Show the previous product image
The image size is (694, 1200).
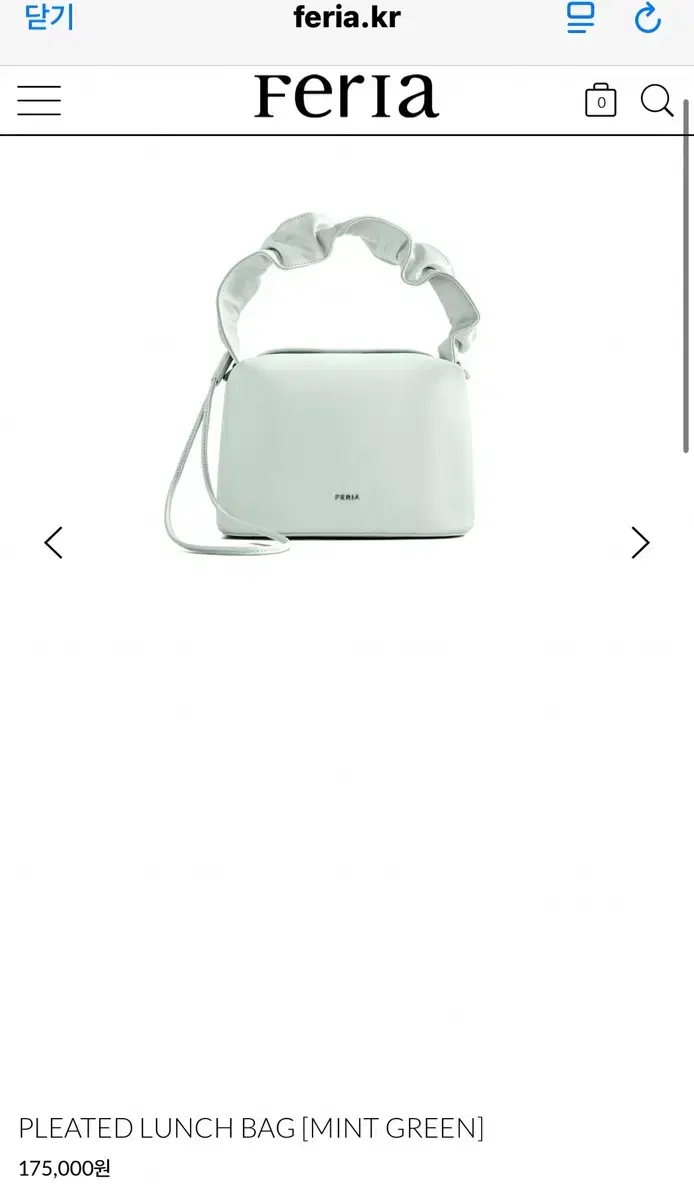tap(53, 542)
